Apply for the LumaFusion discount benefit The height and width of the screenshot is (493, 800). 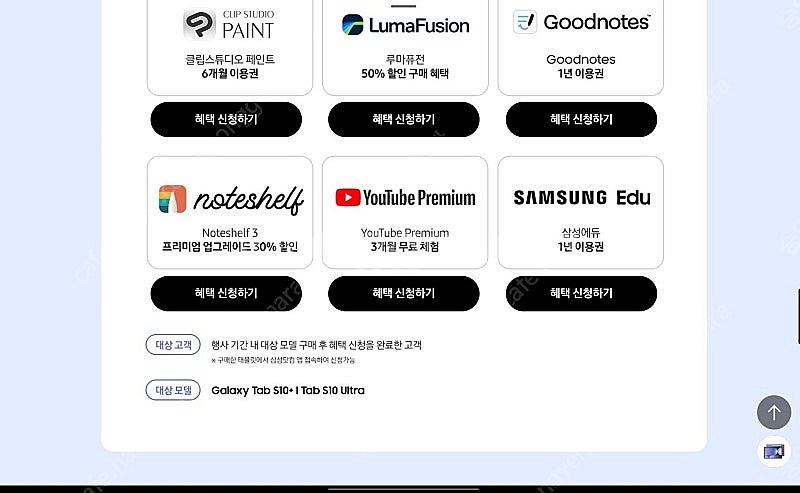coord(403,119)
